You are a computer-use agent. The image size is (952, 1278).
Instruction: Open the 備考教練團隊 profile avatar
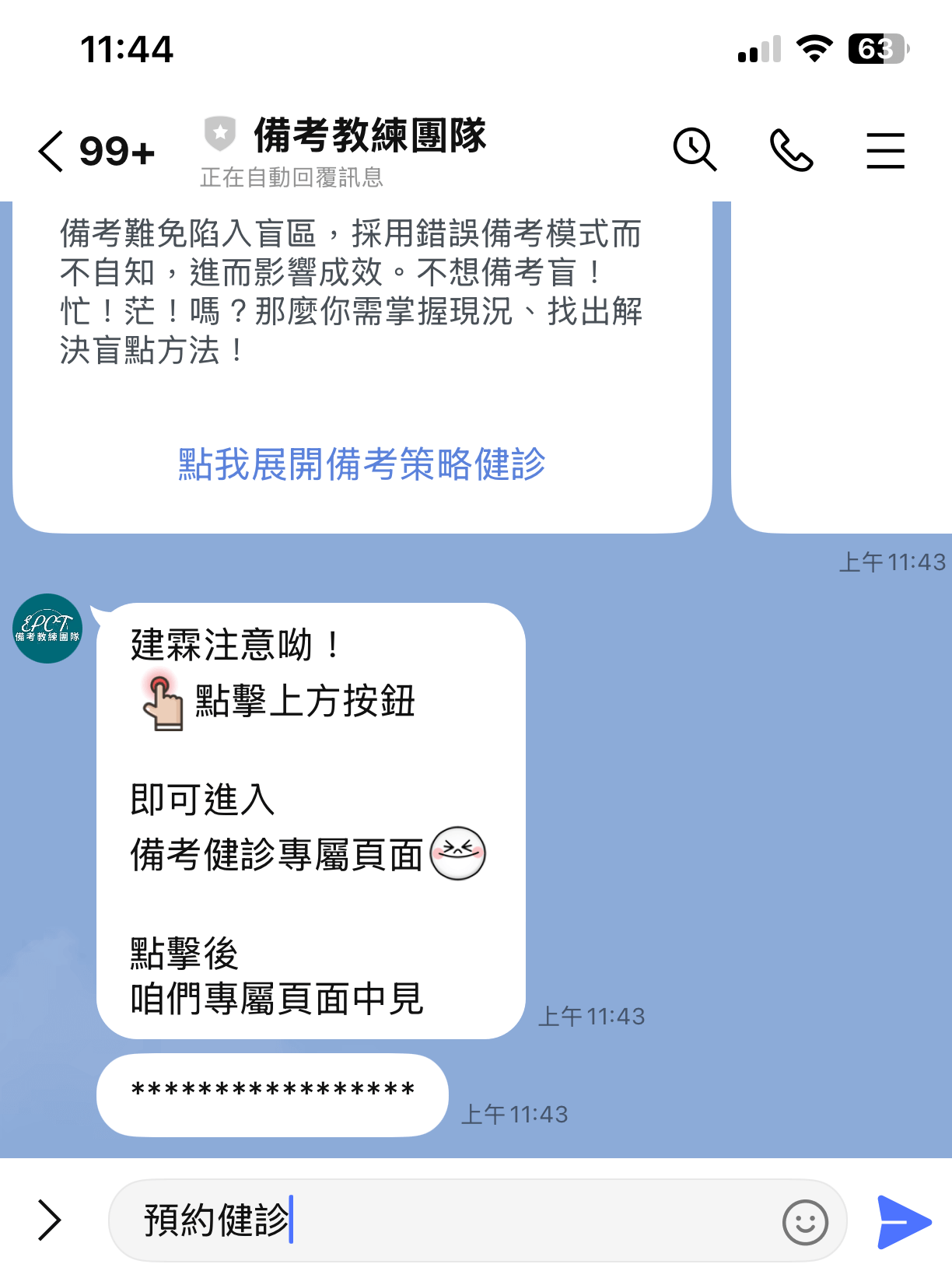click(x=47, y=628)
